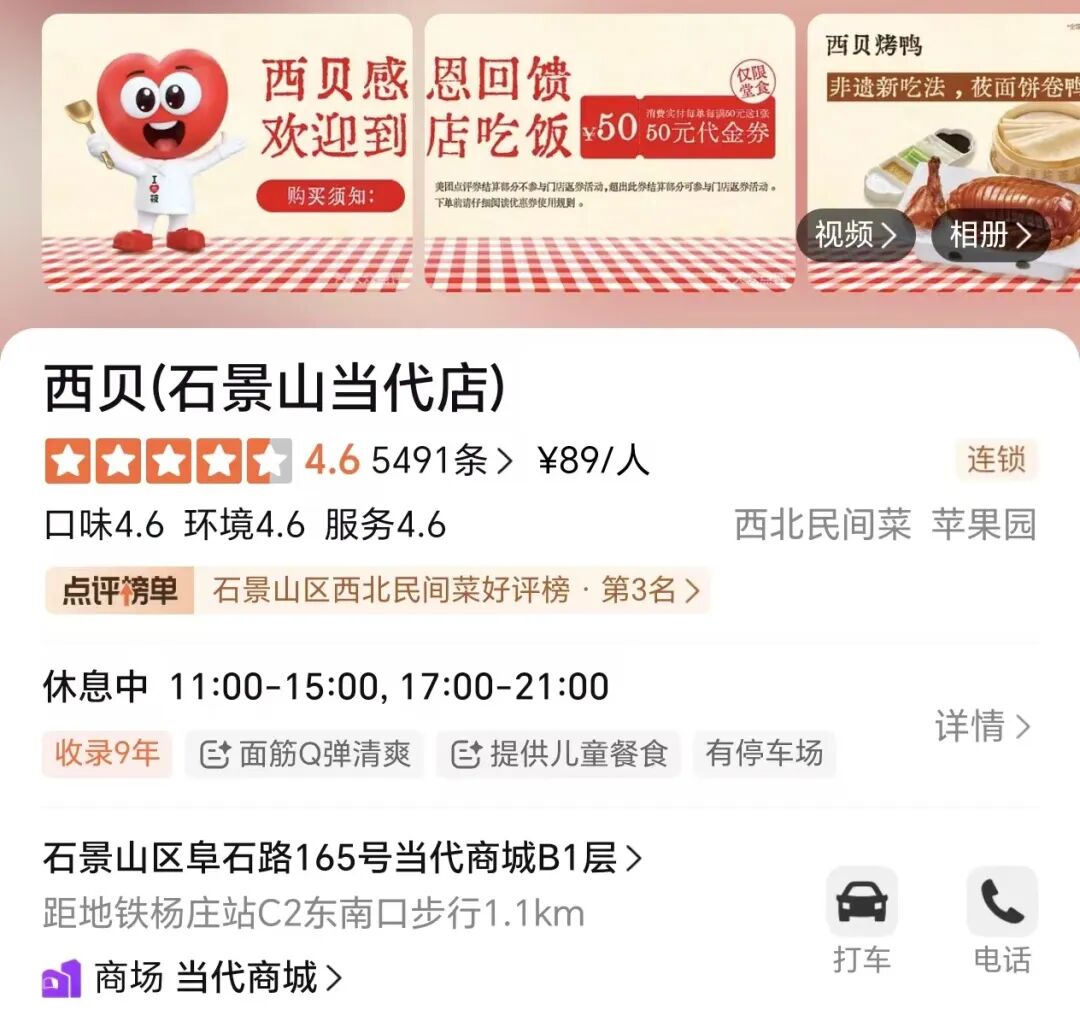
Task: Tap the 提供儿童餐食 tag
Action: point(558,753)
